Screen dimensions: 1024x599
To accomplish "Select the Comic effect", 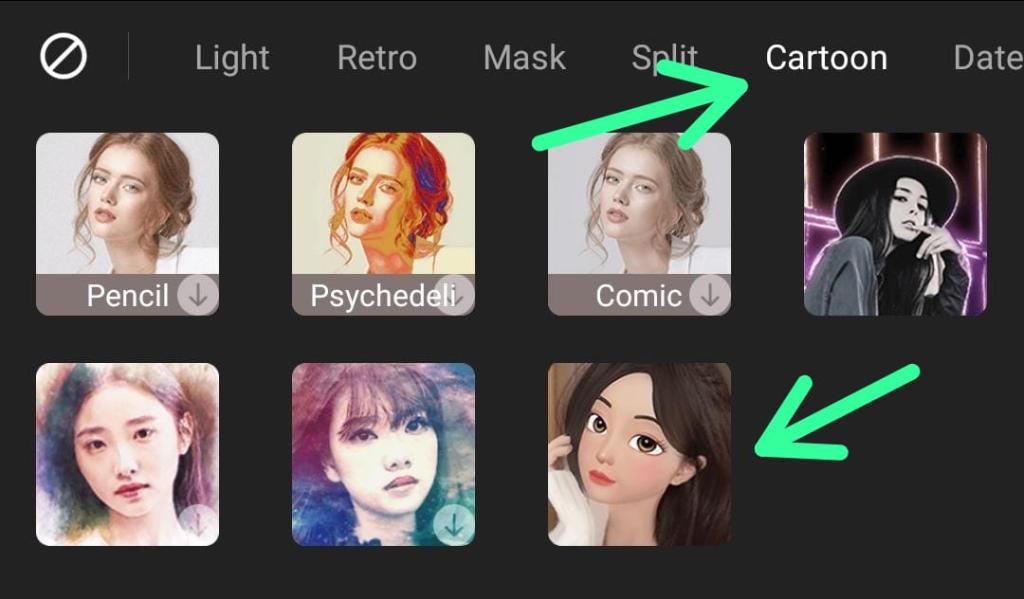I will coord(639,224).
